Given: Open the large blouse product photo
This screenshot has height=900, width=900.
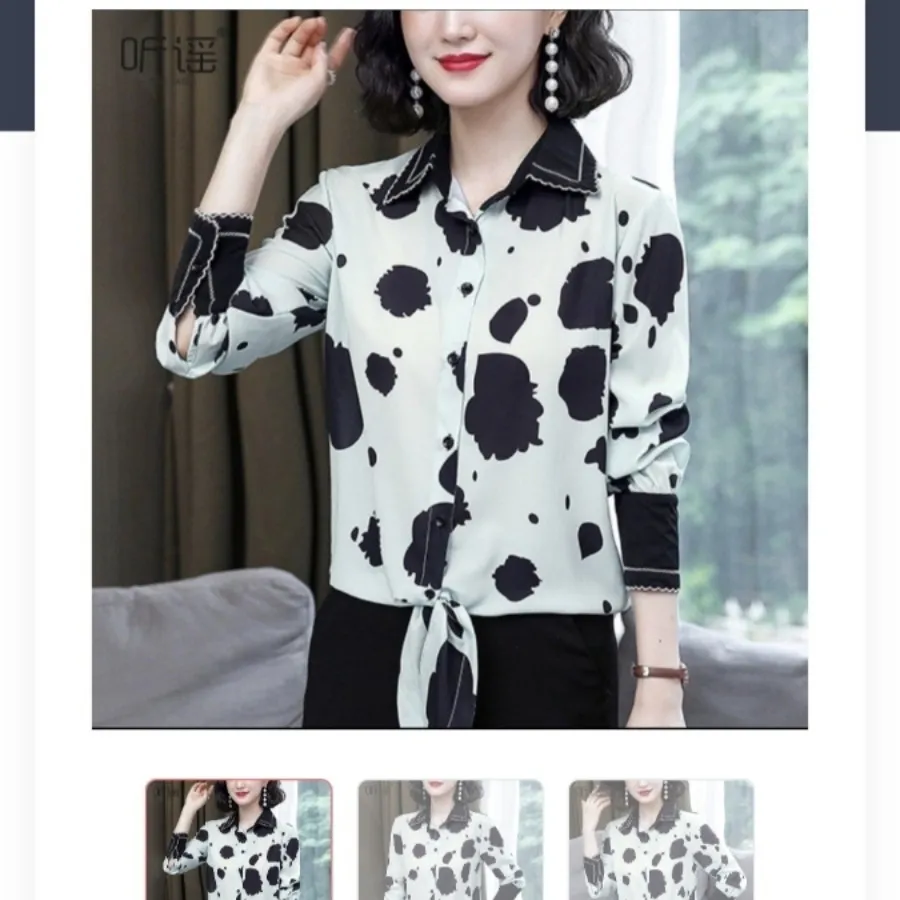Looking at the screenshot, I should tap(449, 369).
